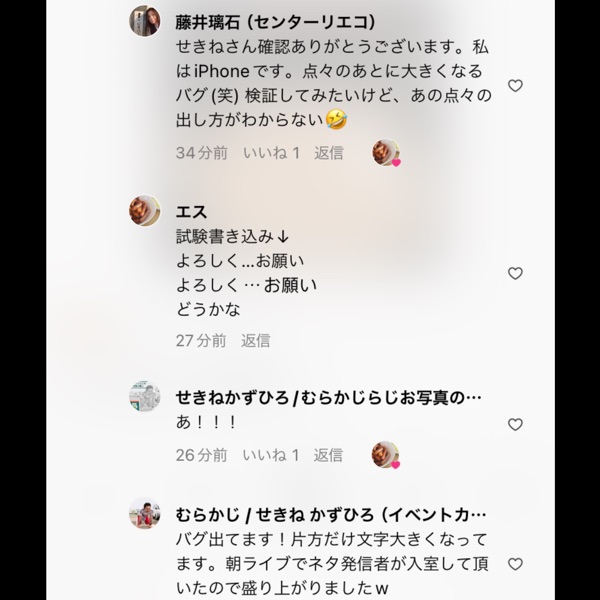
Task: Open せきねかずひろ's profile avatar
Action: [x=145, y=396]
